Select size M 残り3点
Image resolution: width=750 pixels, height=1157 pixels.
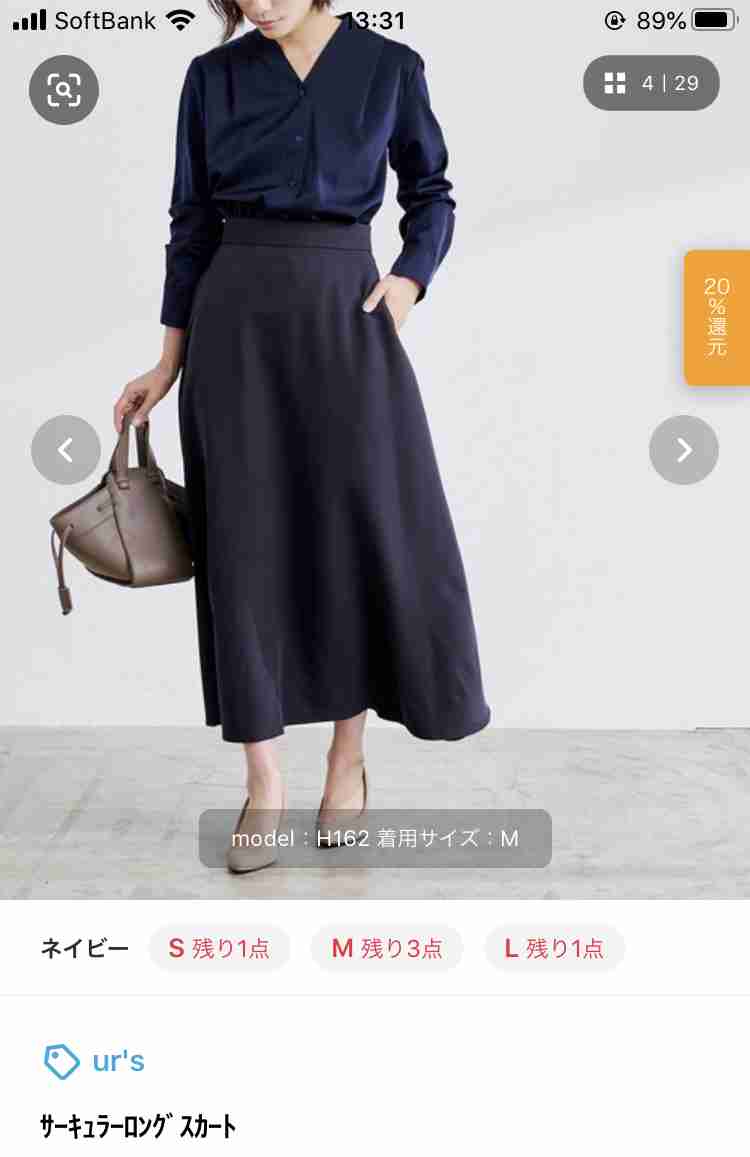[x=386, y=948]
